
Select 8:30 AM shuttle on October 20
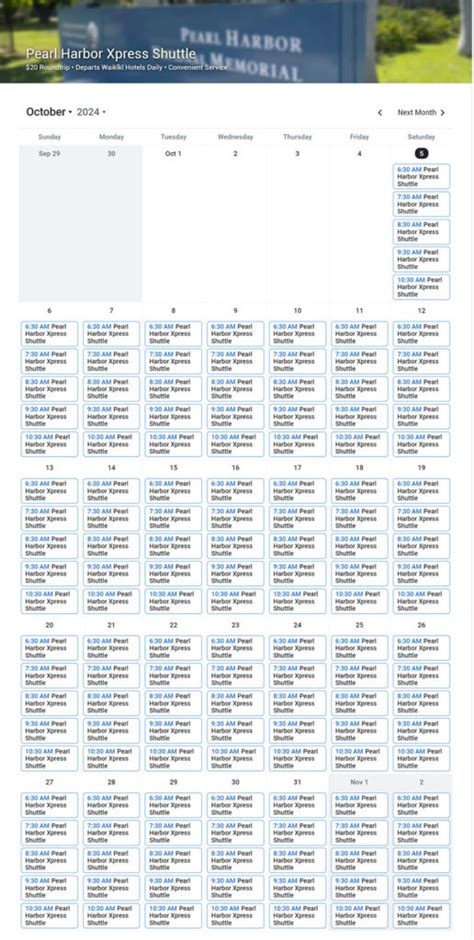49,703
